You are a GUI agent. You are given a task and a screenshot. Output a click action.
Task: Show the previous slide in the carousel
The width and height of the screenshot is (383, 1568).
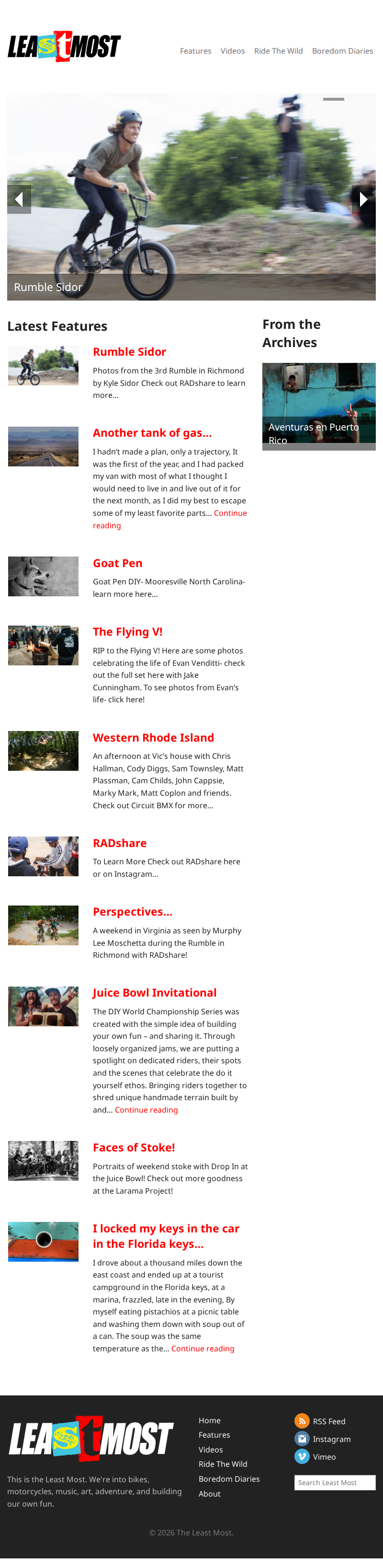pos(19,199)
